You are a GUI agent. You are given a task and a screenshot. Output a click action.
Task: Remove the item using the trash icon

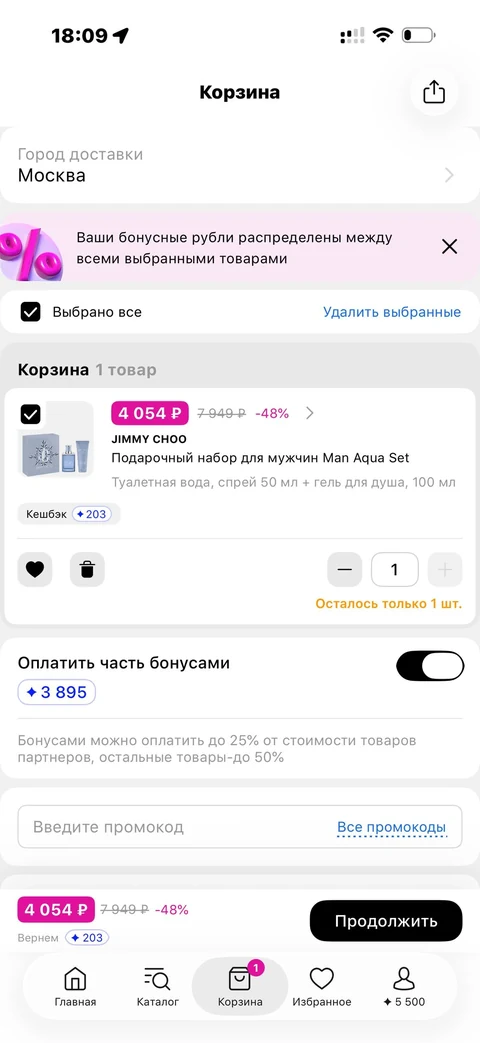(87, 569)
